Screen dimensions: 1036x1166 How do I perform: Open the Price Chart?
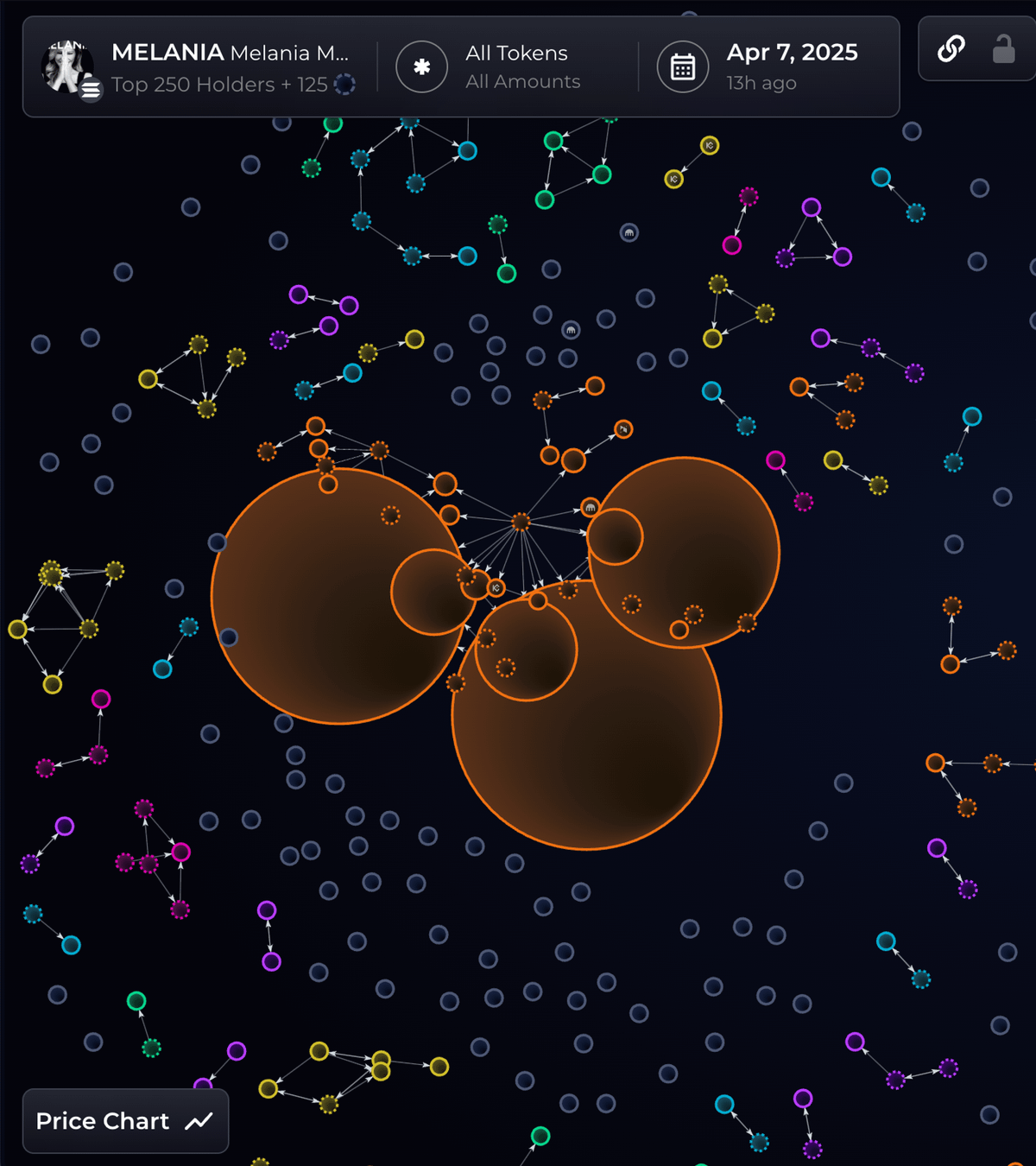[x=125, y=1121]
